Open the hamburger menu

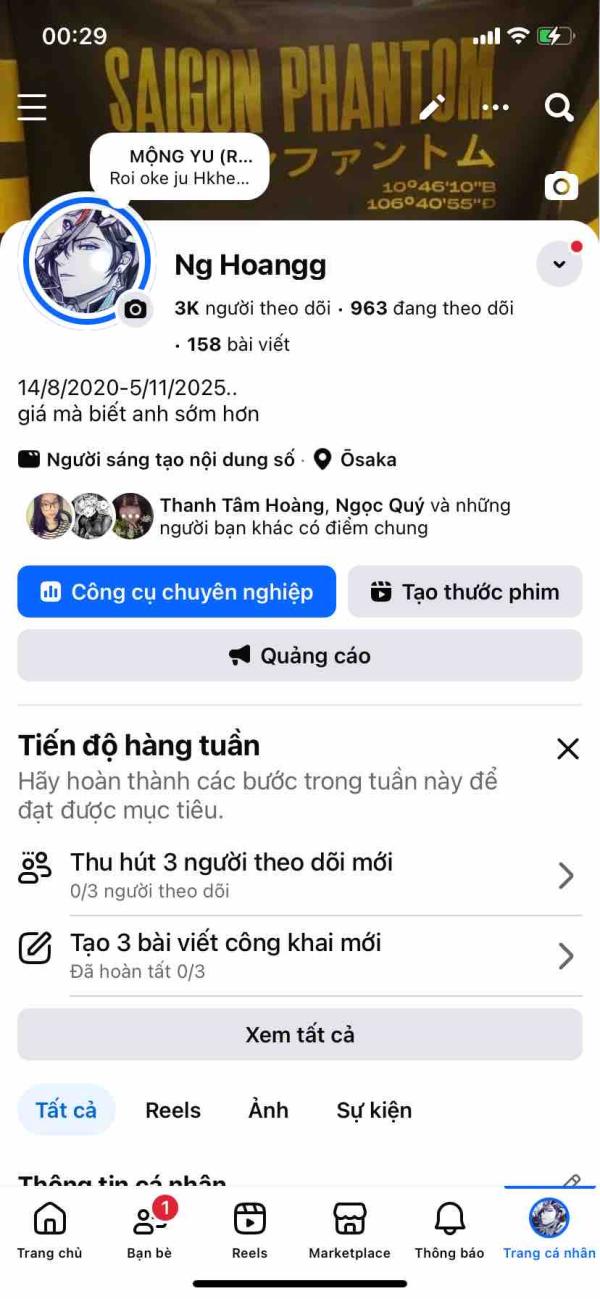pyautogui.click(x=32, y=107)
